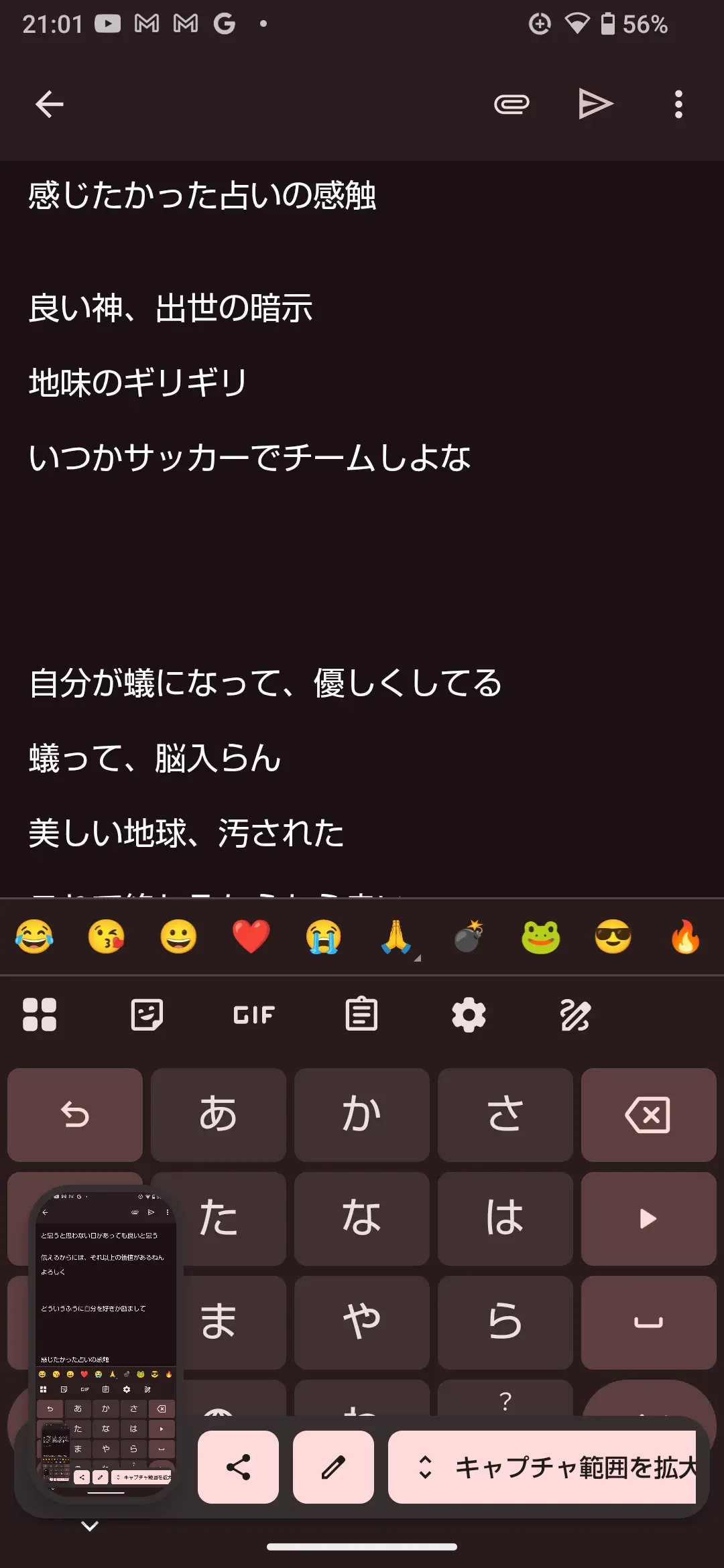The image size is (724, 1568).
Task: Insert the frog emoji suggestion
Action: (540, 936)
